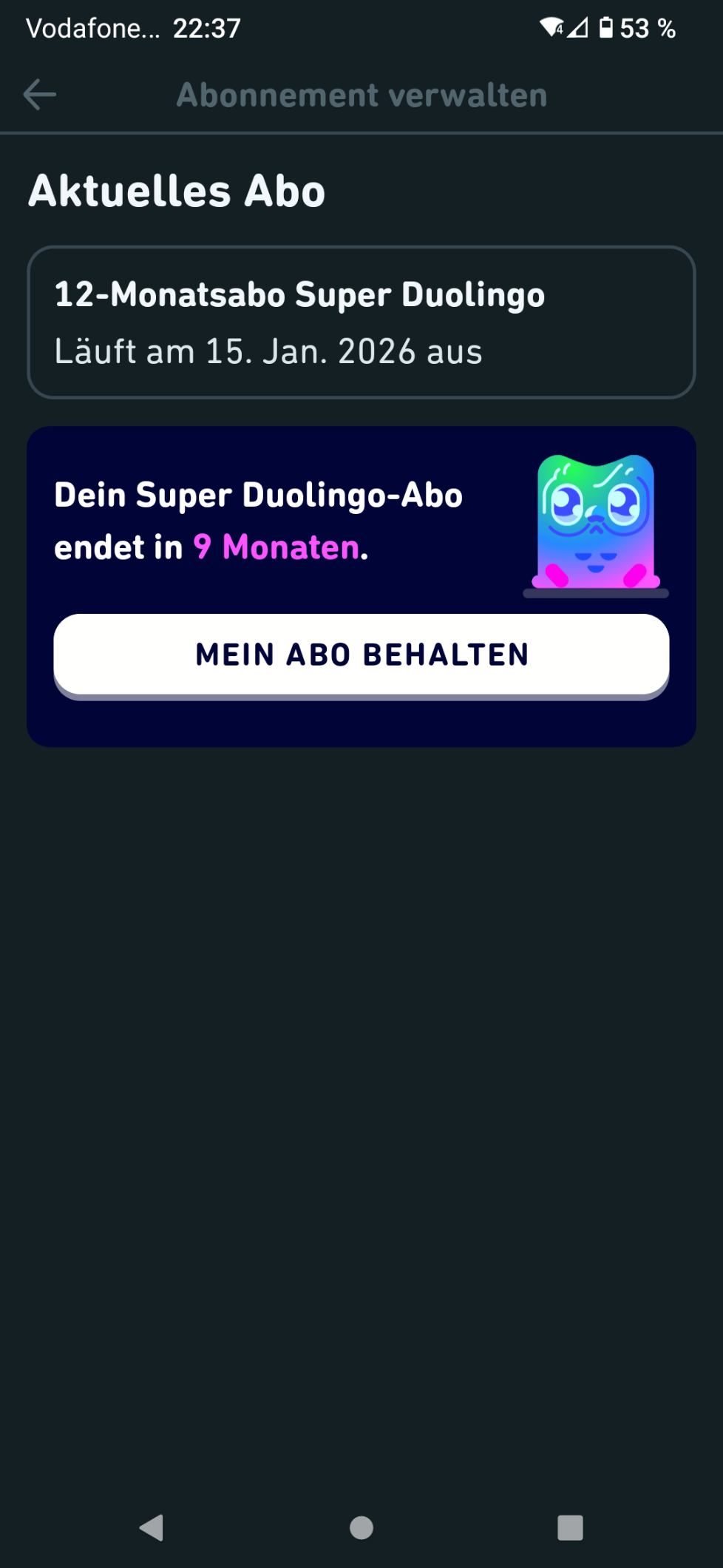Tap the system back button
This screenshot has height=1568, width=723.
coord(152,1527)
